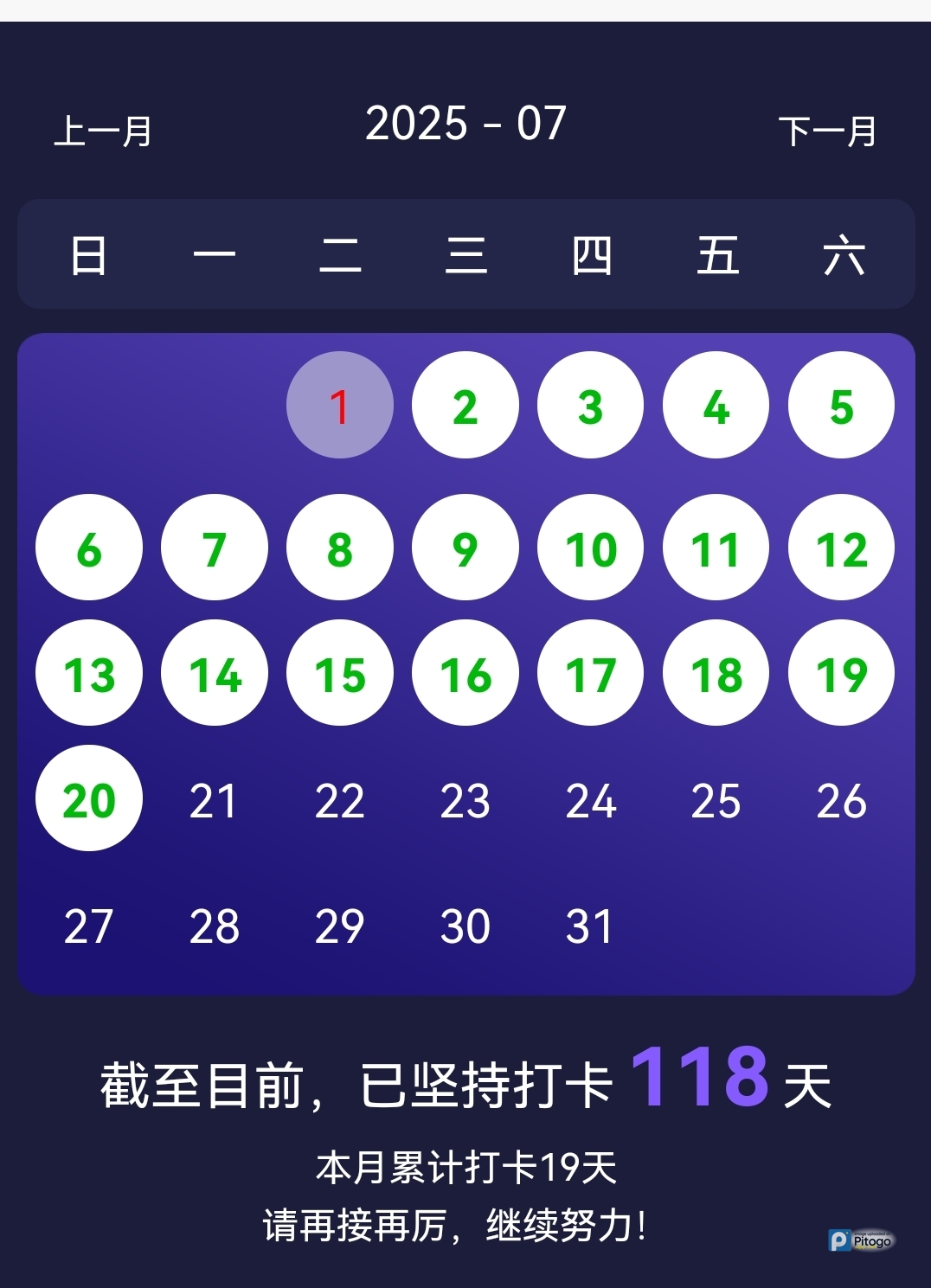
Task: Choose day 13 on the calendar
Action: [89, 673]
